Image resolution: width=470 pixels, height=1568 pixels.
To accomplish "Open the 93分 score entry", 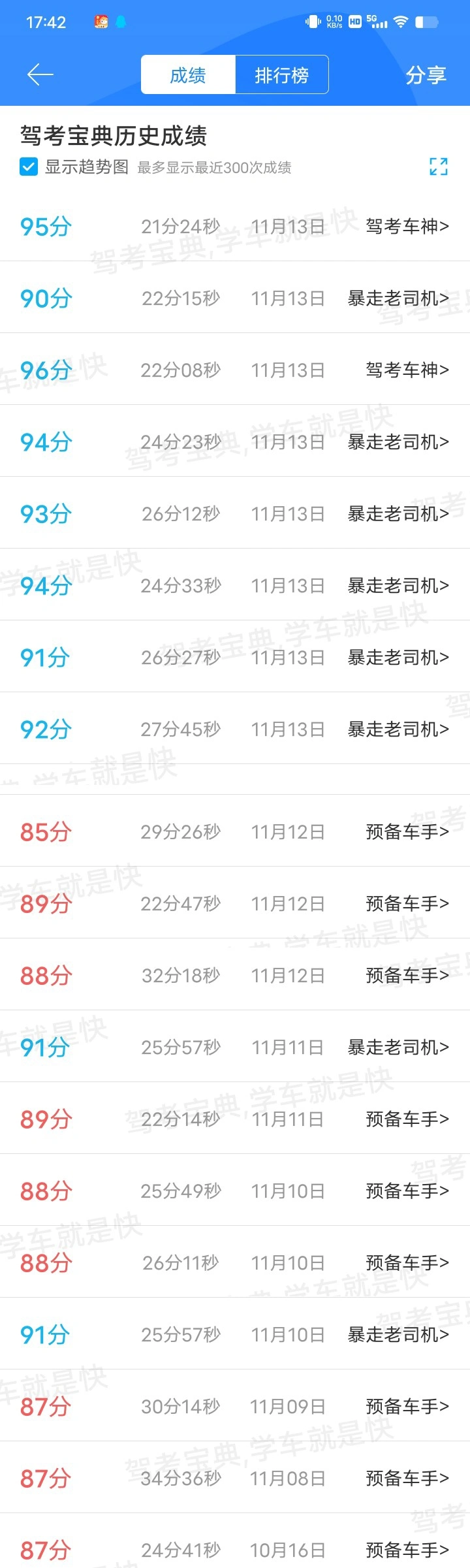I will [235, 514].
